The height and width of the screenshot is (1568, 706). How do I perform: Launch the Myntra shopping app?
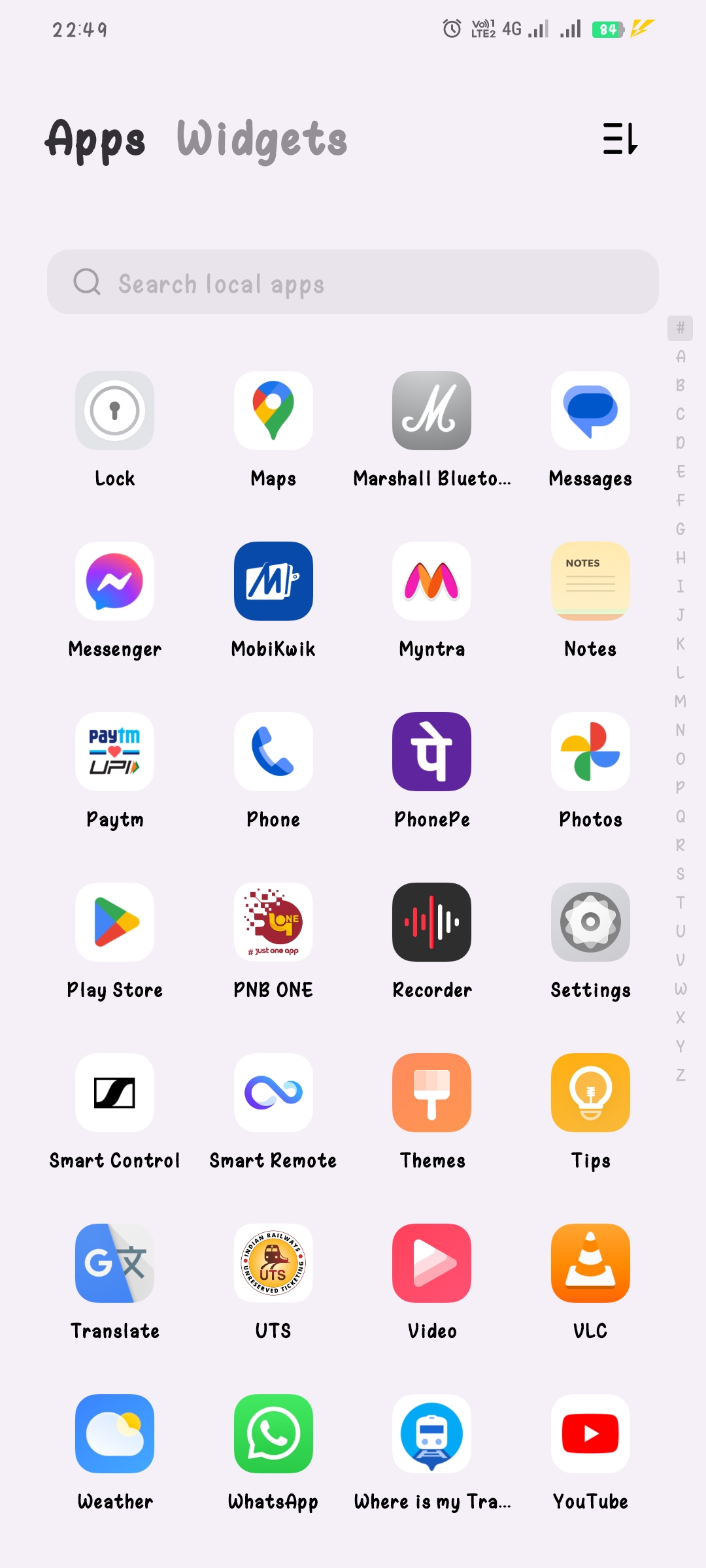431,581
